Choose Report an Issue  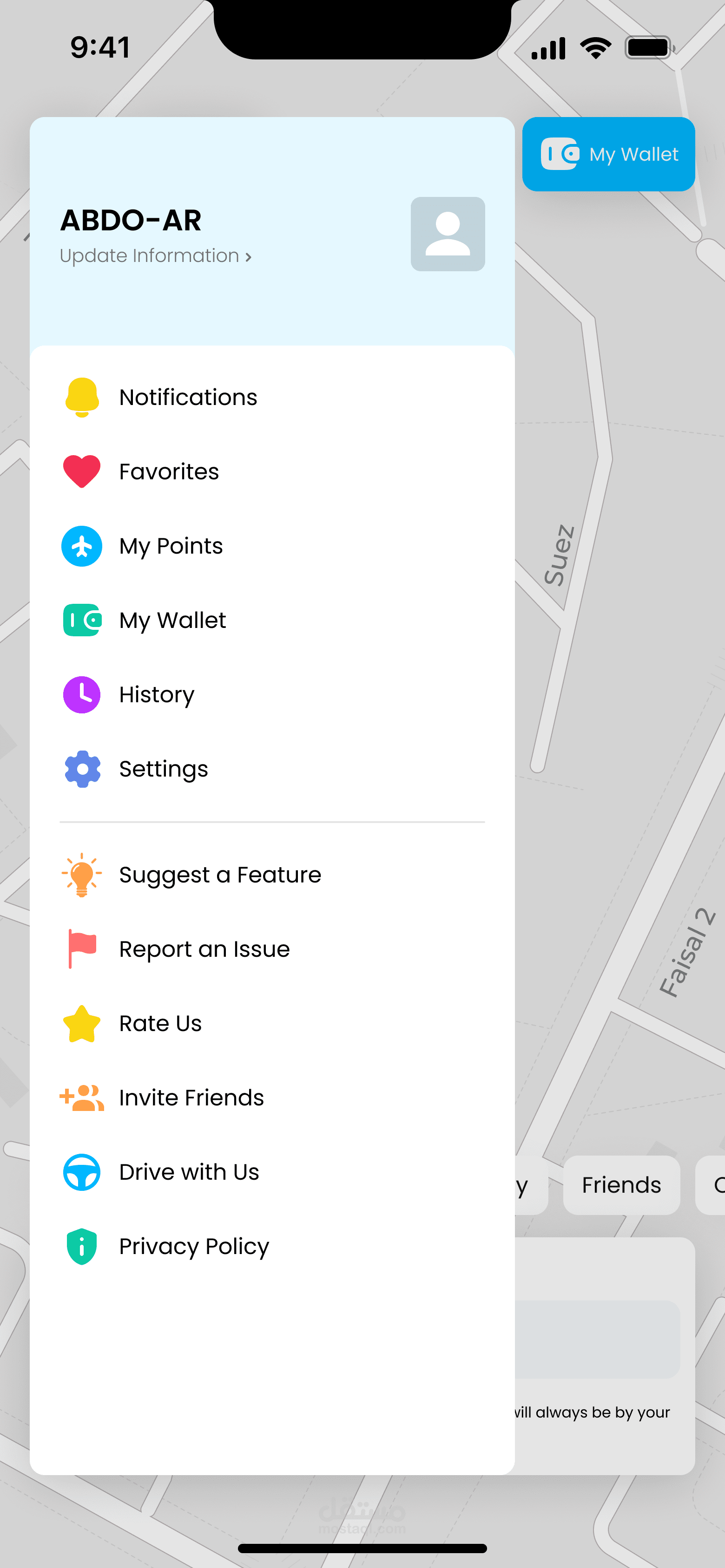point(204,949)
